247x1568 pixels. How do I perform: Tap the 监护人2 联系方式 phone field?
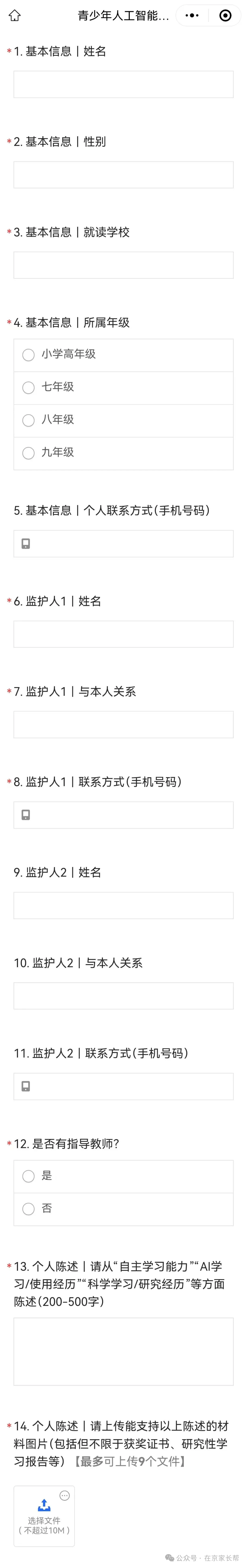[x=123, y=1087]
